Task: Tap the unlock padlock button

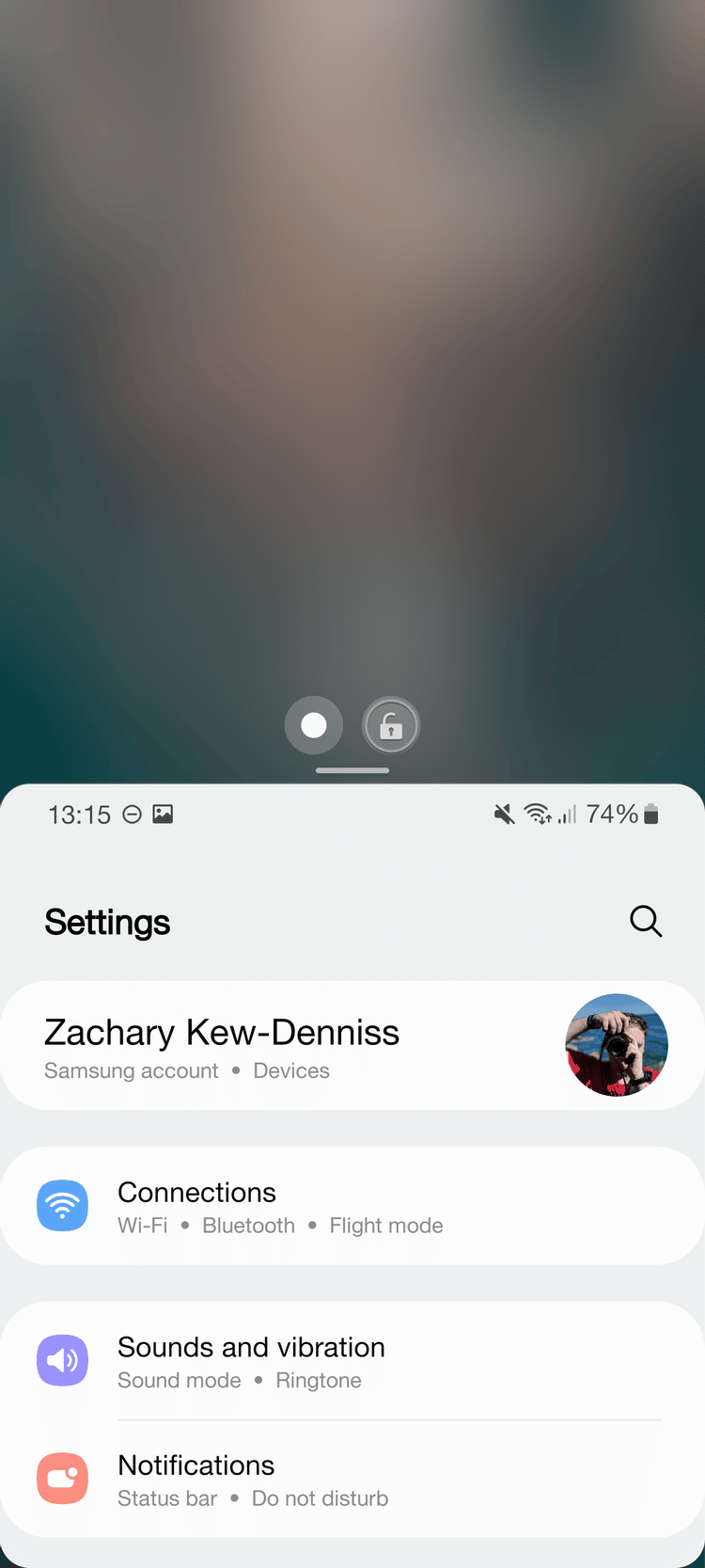Action: click(391, 725)
